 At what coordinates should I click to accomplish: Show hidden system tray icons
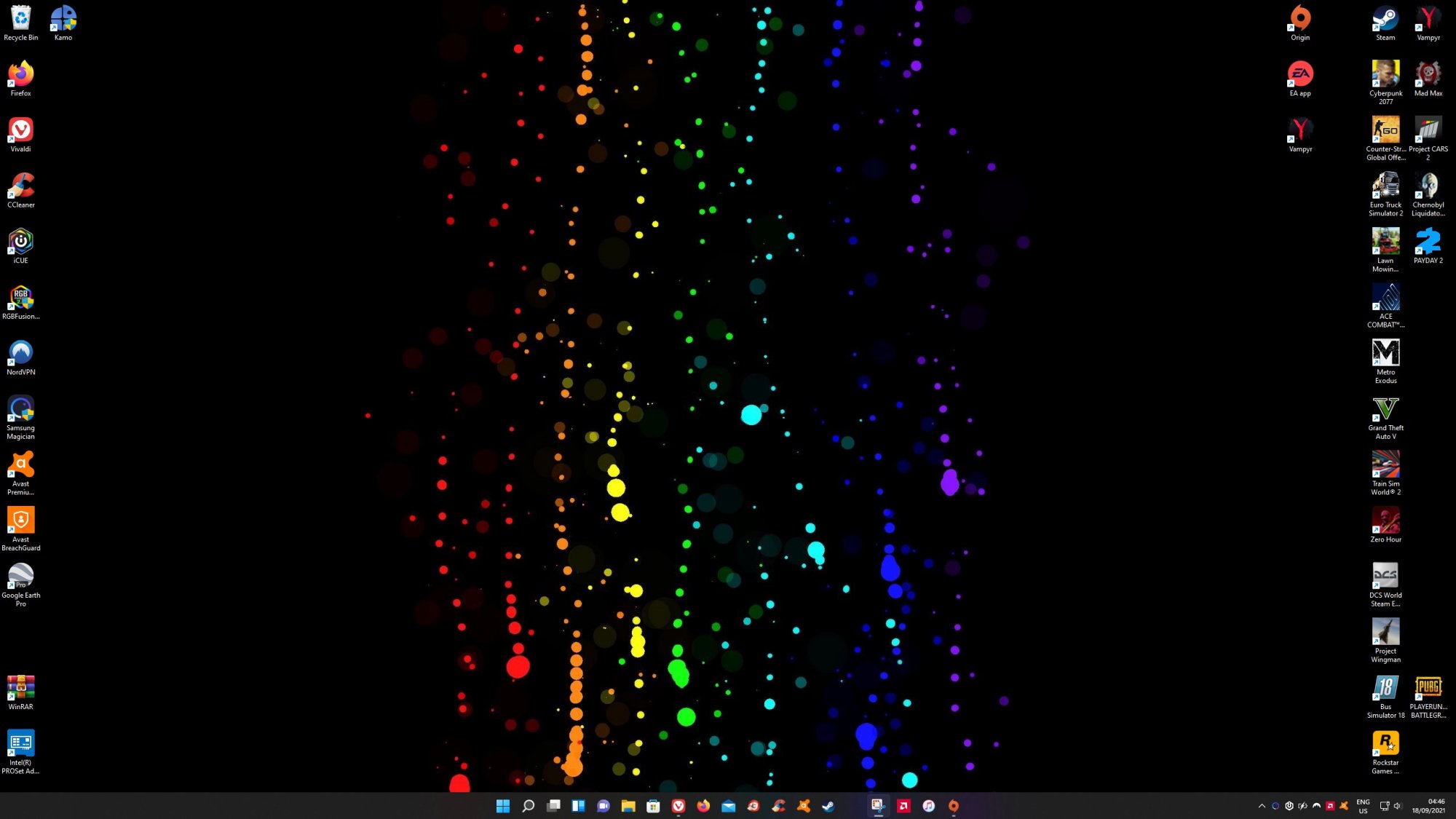(1262, 806)
